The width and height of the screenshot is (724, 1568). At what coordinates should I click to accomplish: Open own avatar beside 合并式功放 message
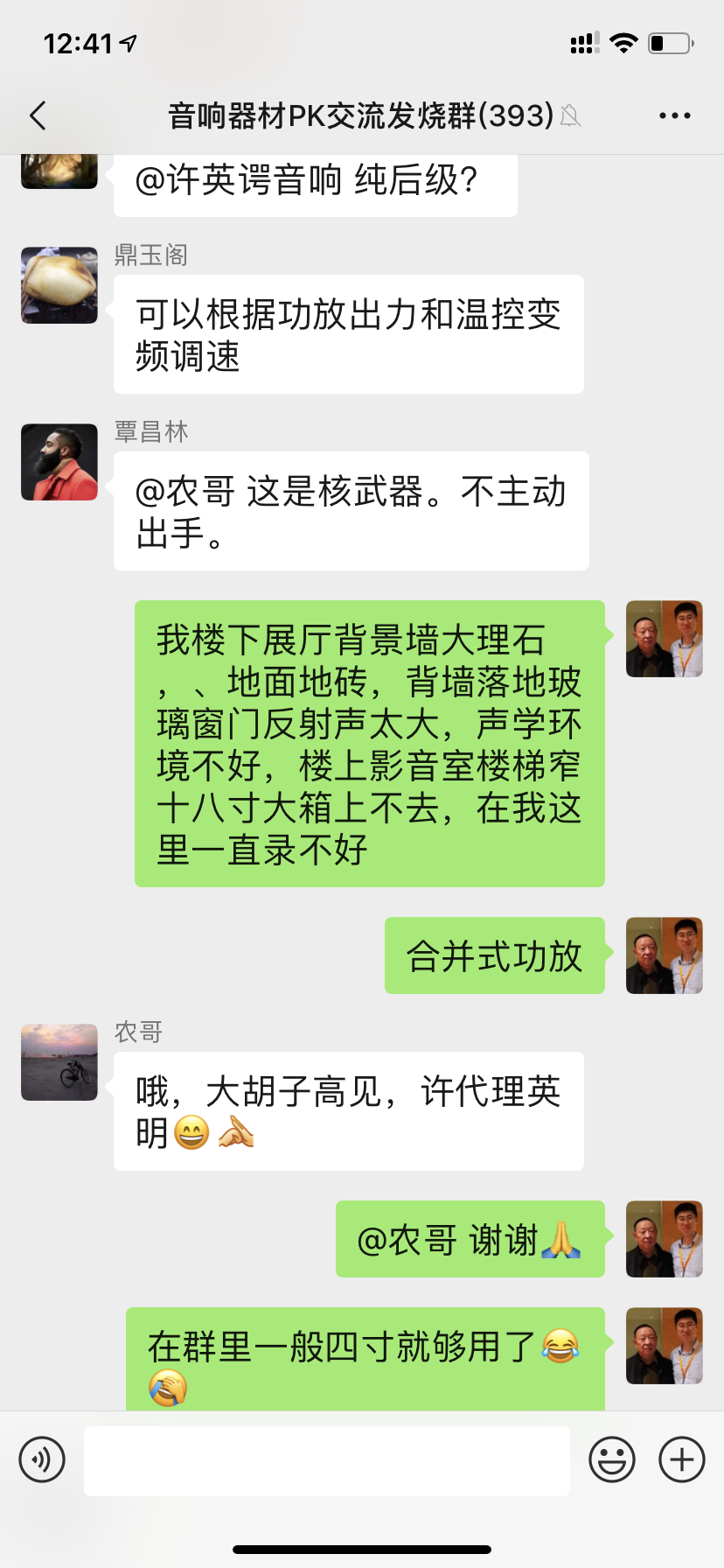tap(665, 955)
